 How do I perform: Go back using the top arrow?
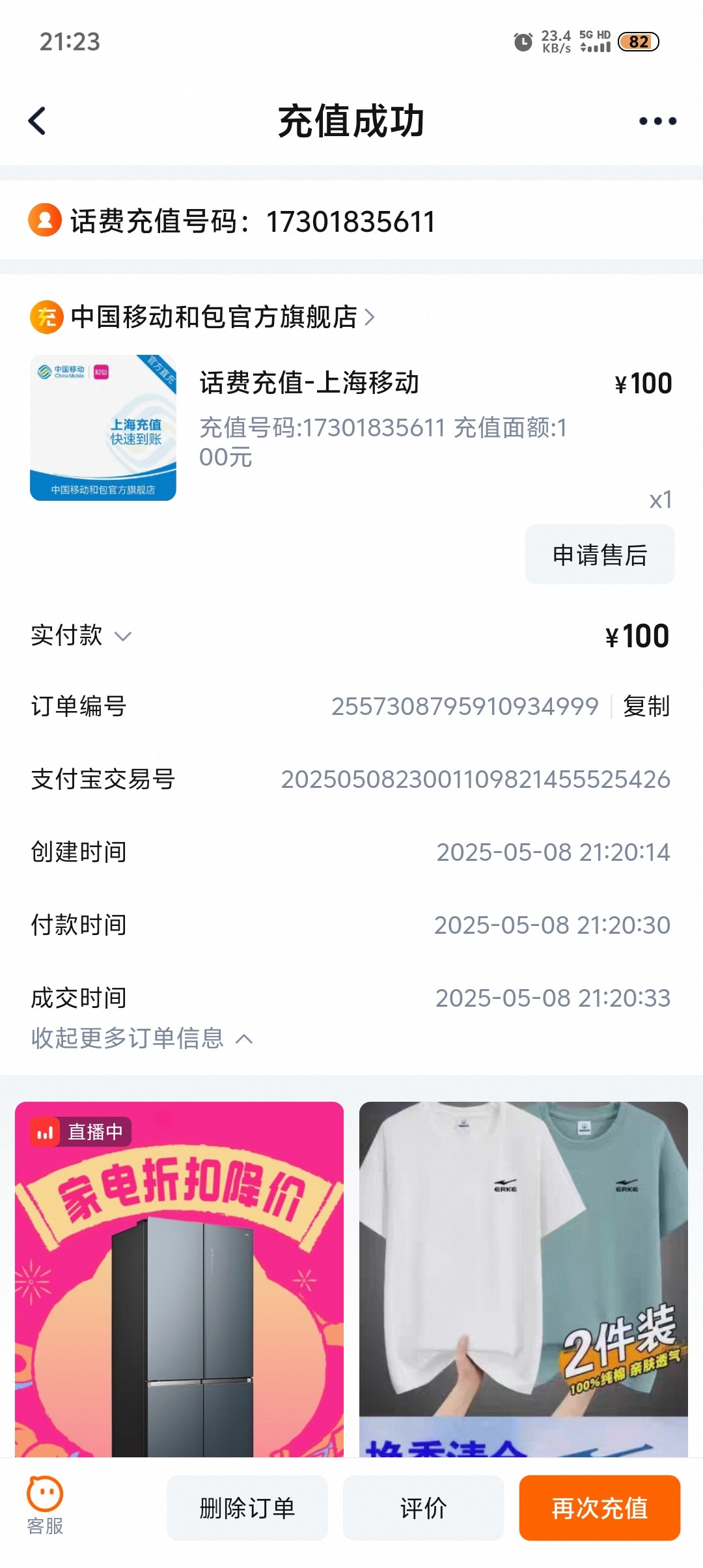38,121
